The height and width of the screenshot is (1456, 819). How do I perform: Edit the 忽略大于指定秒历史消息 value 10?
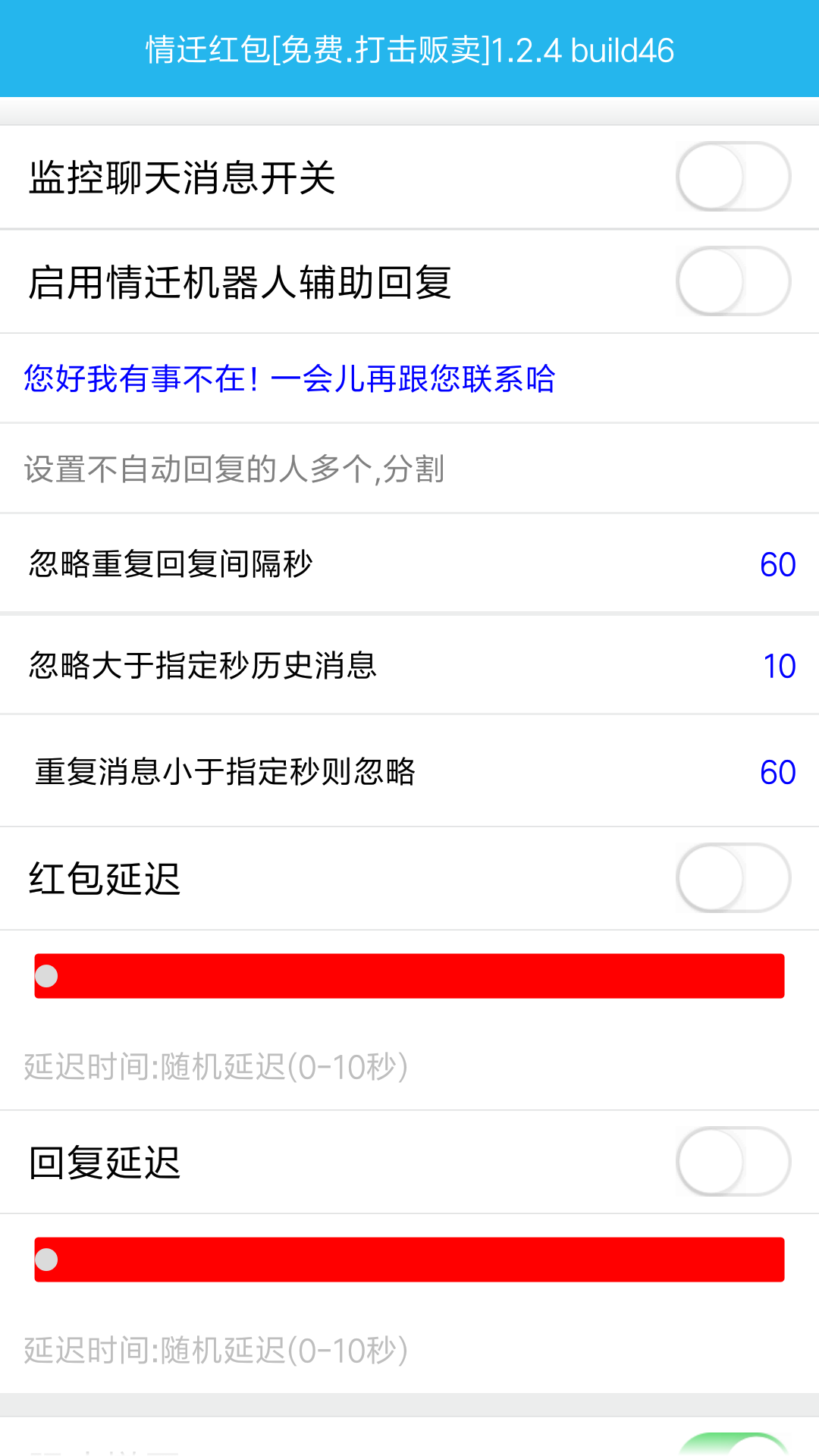click(779, 666)
